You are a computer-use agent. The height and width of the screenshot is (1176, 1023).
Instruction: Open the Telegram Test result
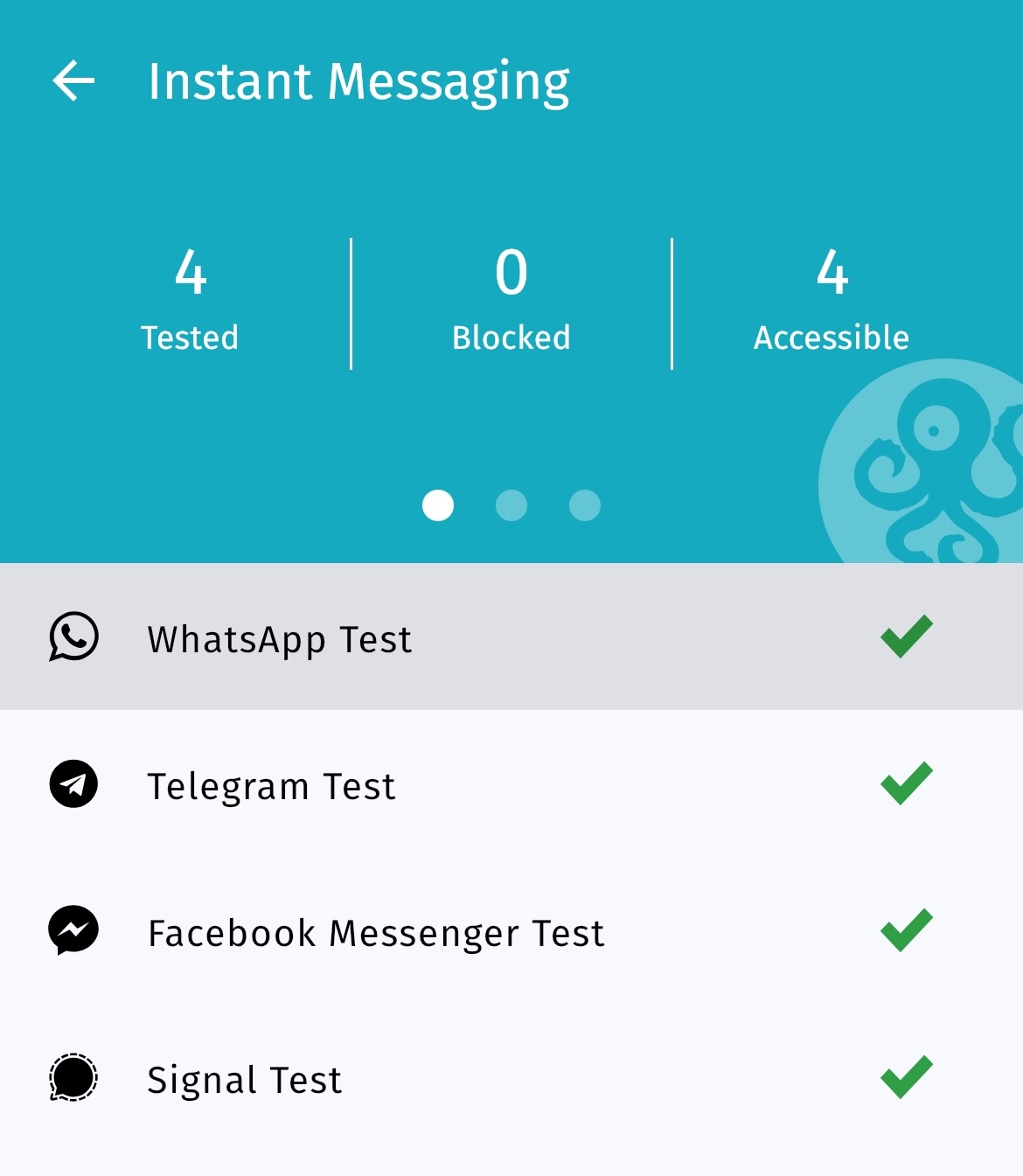pos(271,786)
